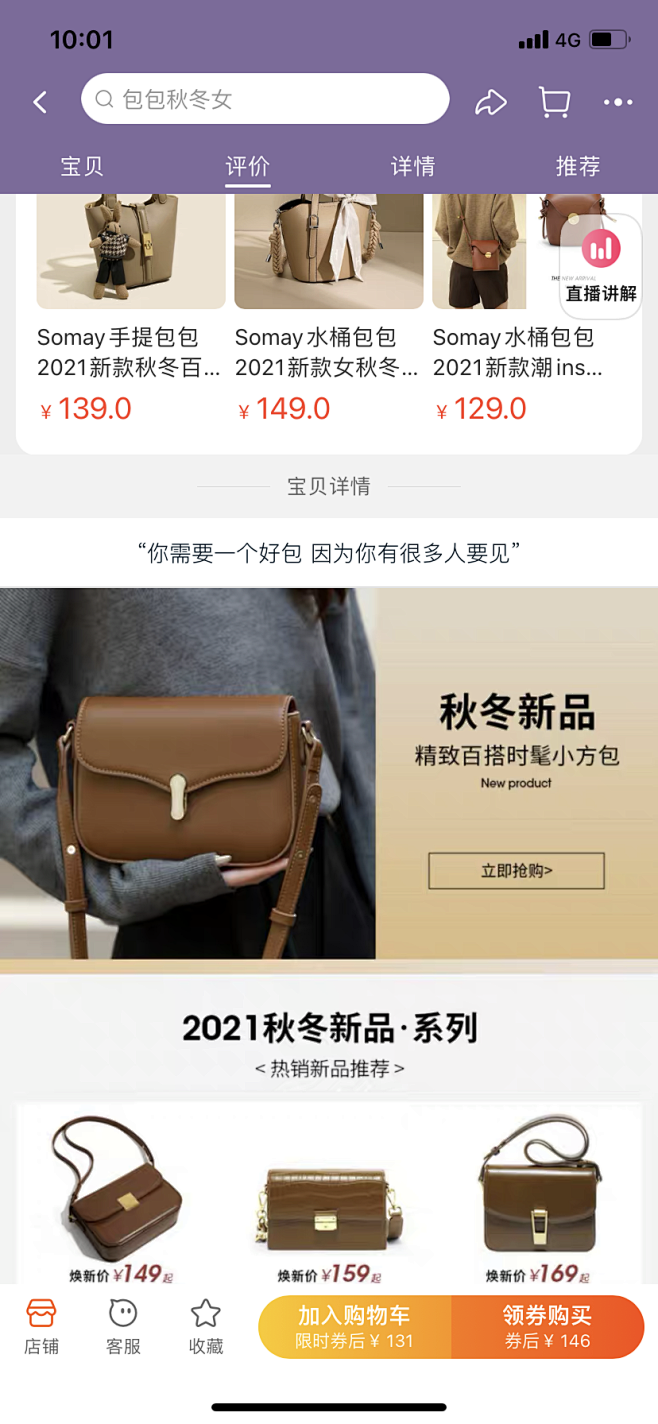This screenshot has height=1424, width=658.
Task: Switch to the 宝贝 tab
Action: click(82, 166)
